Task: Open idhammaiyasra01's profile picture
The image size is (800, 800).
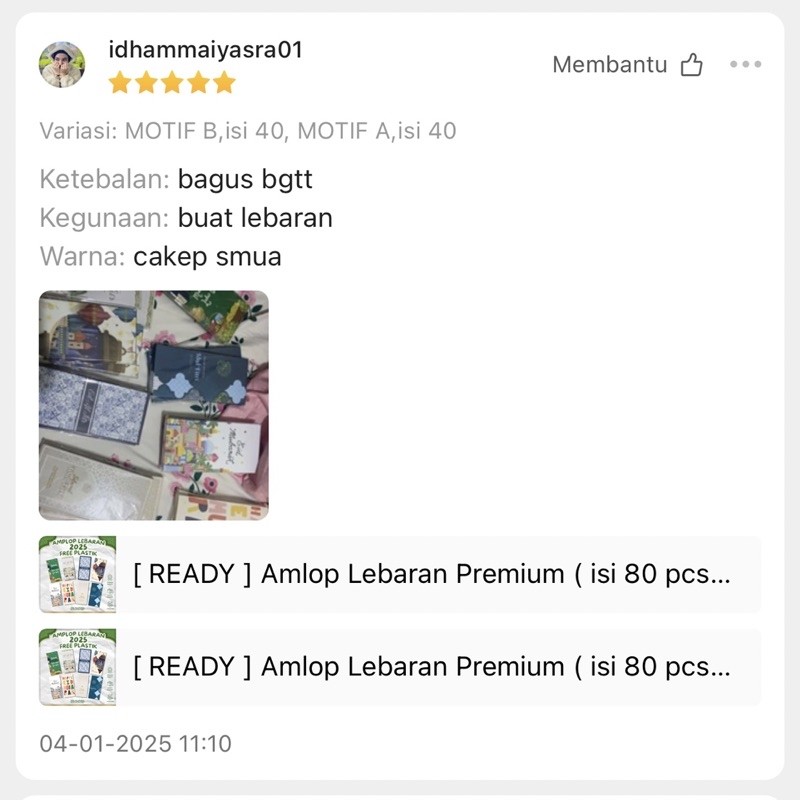Action: coord(62,65)
